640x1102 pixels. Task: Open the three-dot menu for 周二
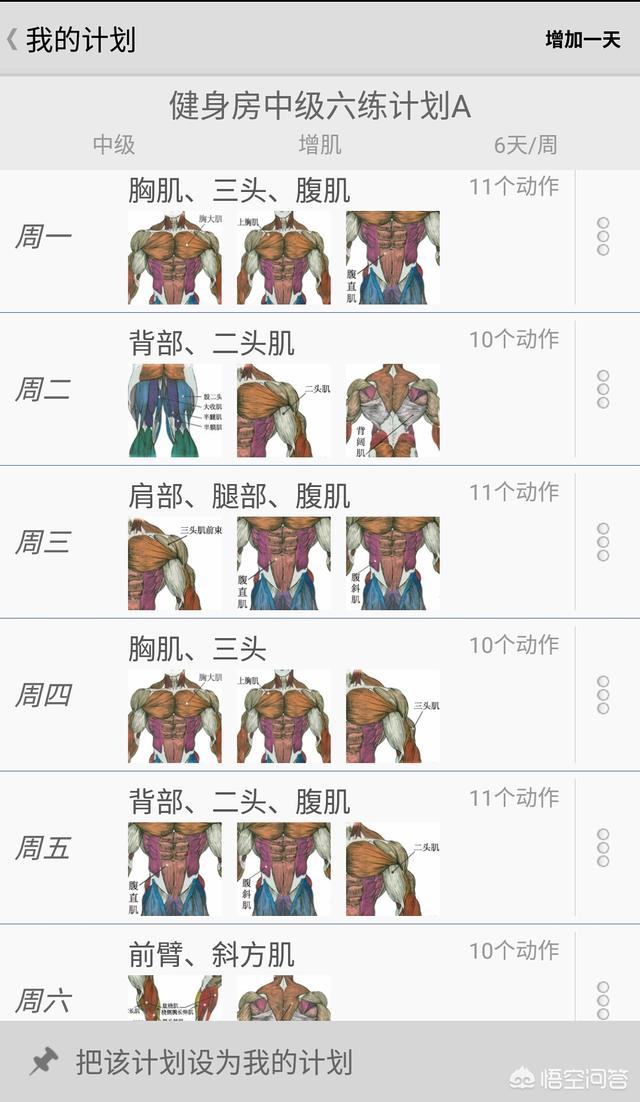603,389
